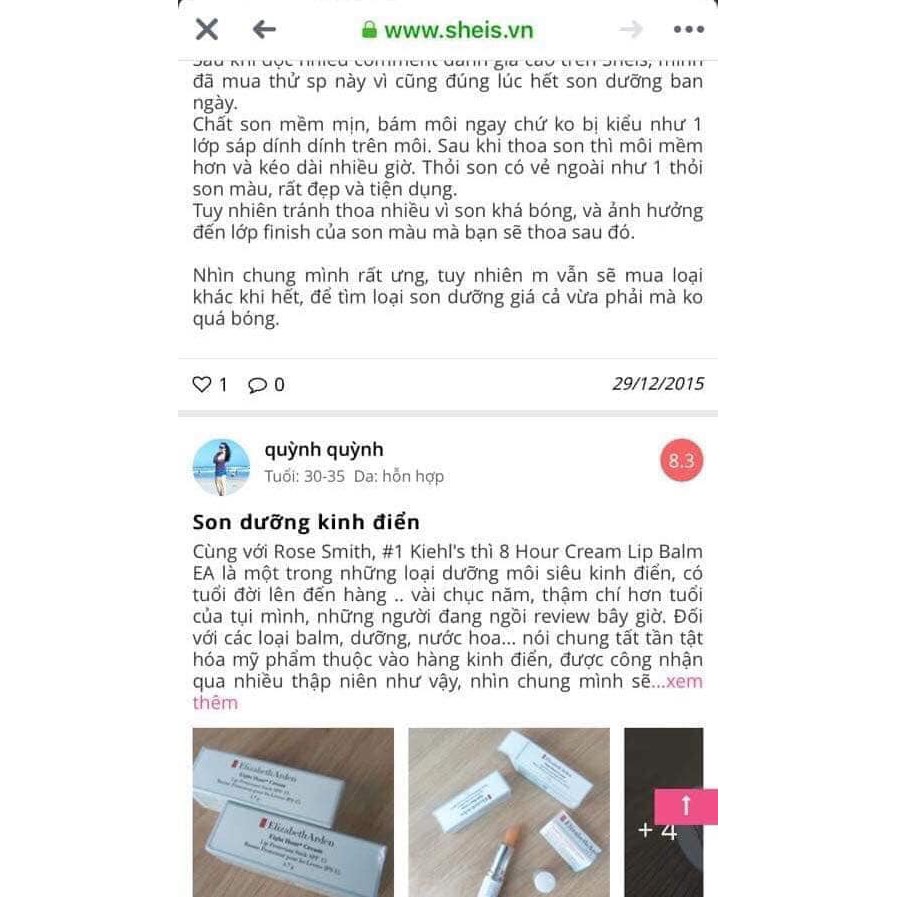Jump to top with the pink arrow button
Viewport: 897px width, 897px height.
(686, 806)
